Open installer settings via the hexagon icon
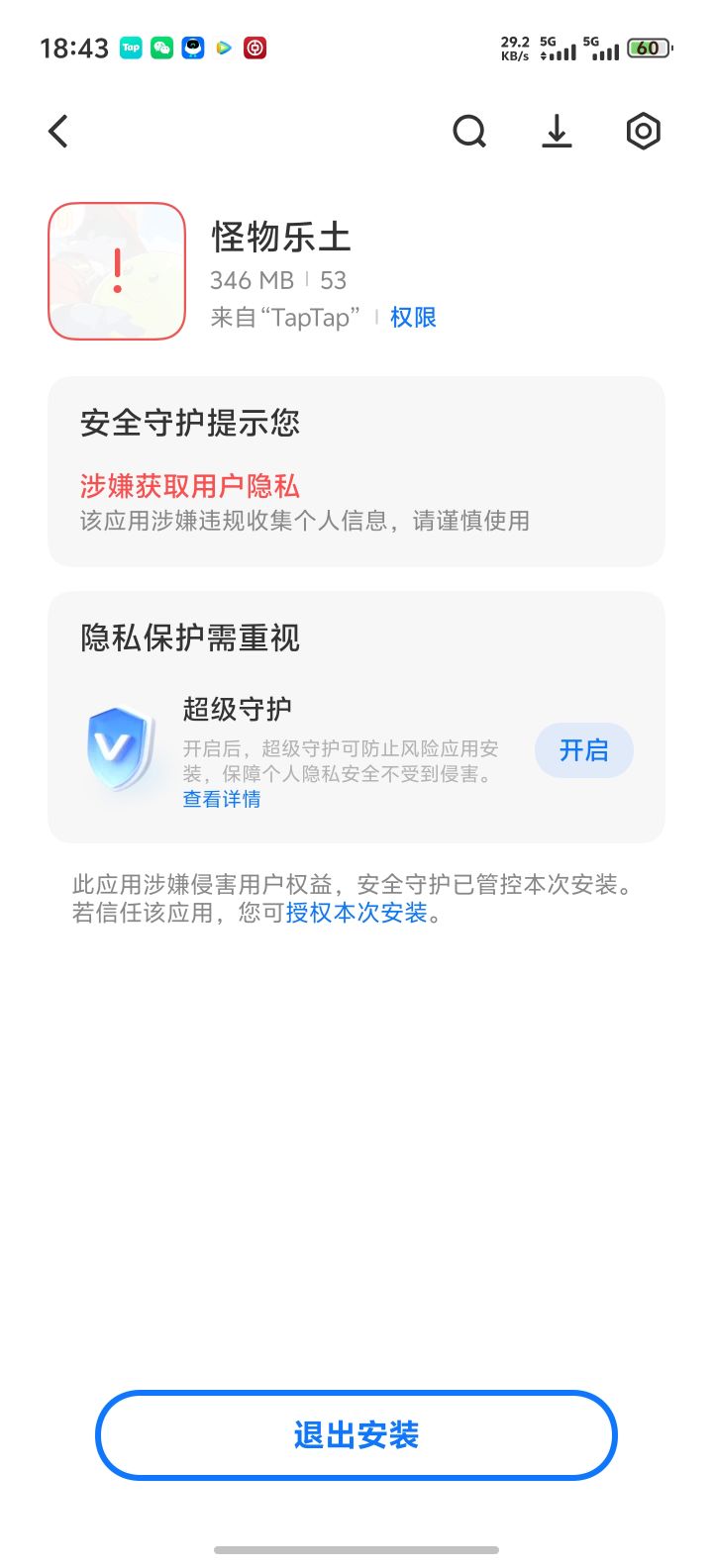 pyautogui.click(x=644, y=131)
